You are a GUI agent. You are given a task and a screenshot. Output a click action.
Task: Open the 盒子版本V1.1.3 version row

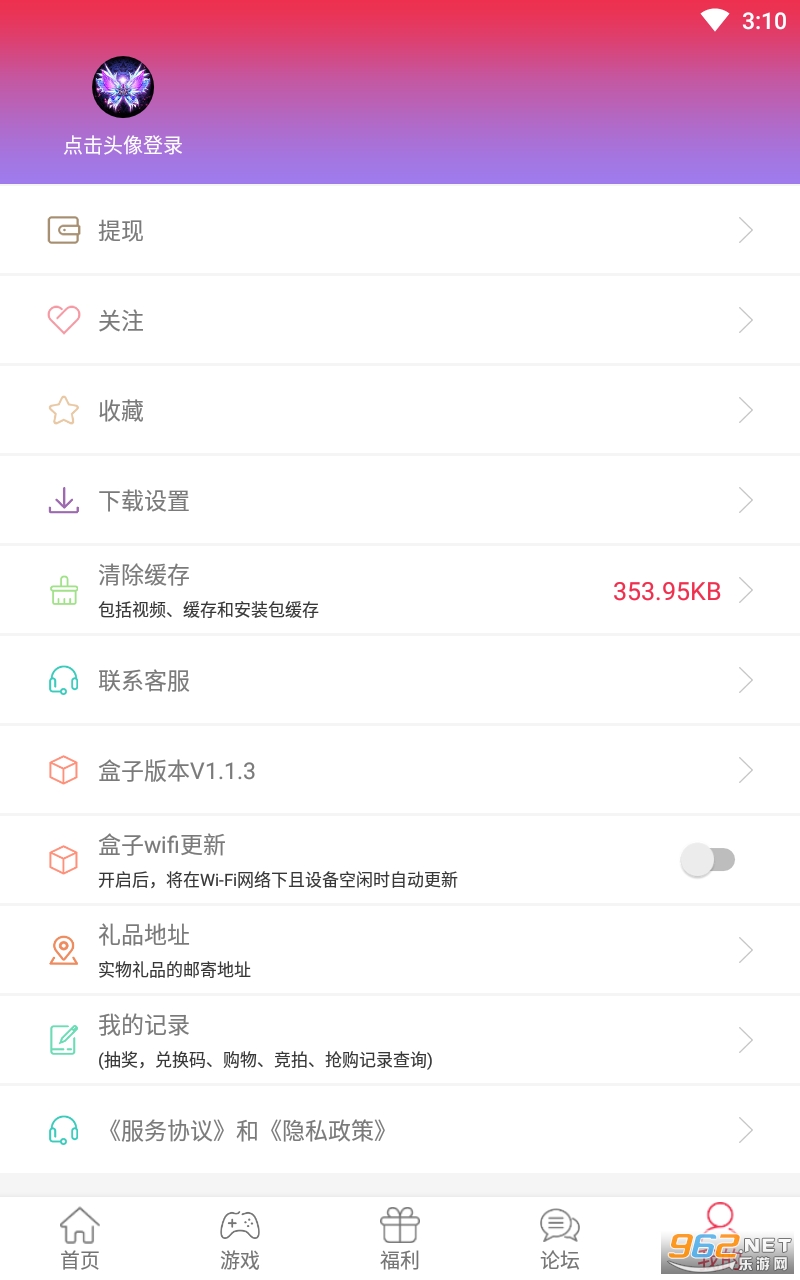[x=400, y=771]
